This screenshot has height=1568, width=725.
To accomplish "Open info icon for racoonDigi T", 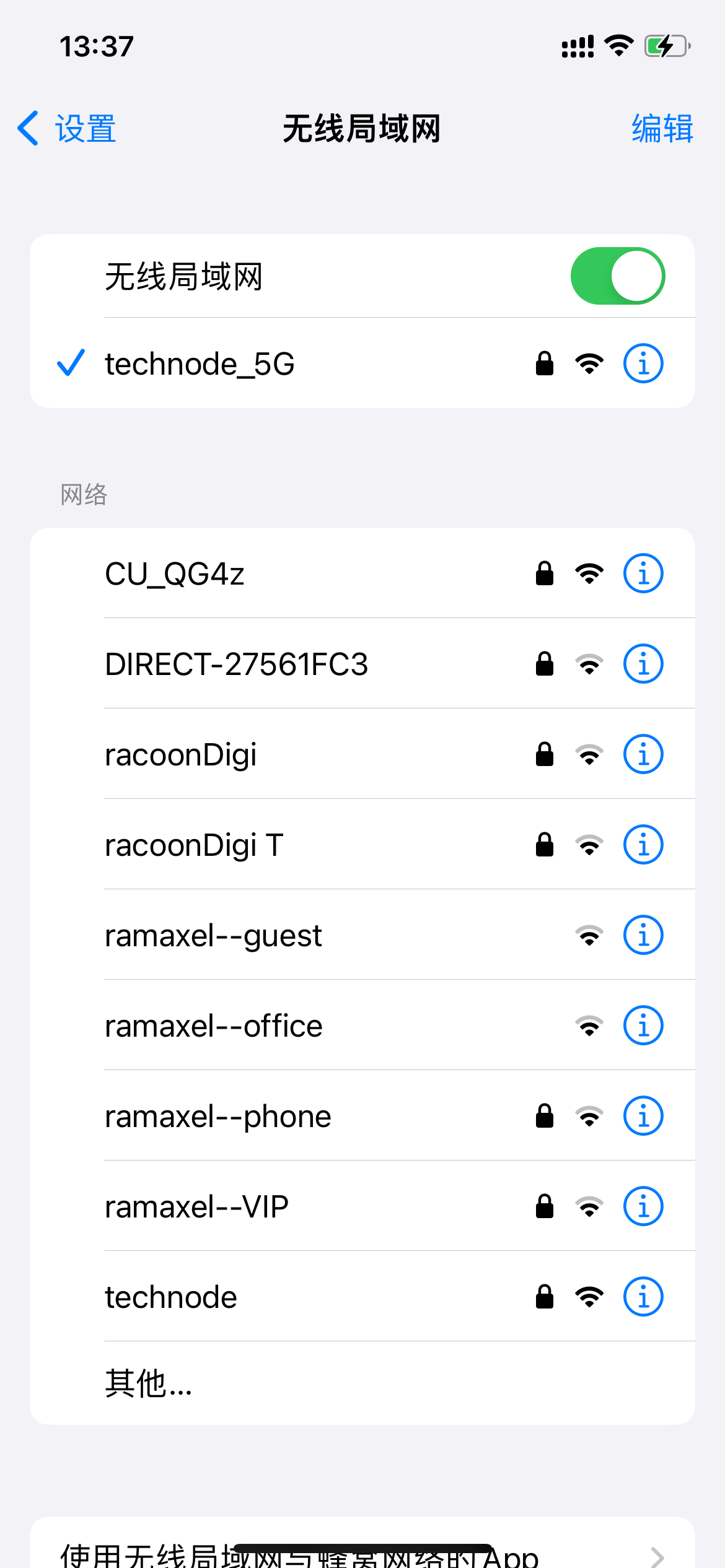I will 643,845.
